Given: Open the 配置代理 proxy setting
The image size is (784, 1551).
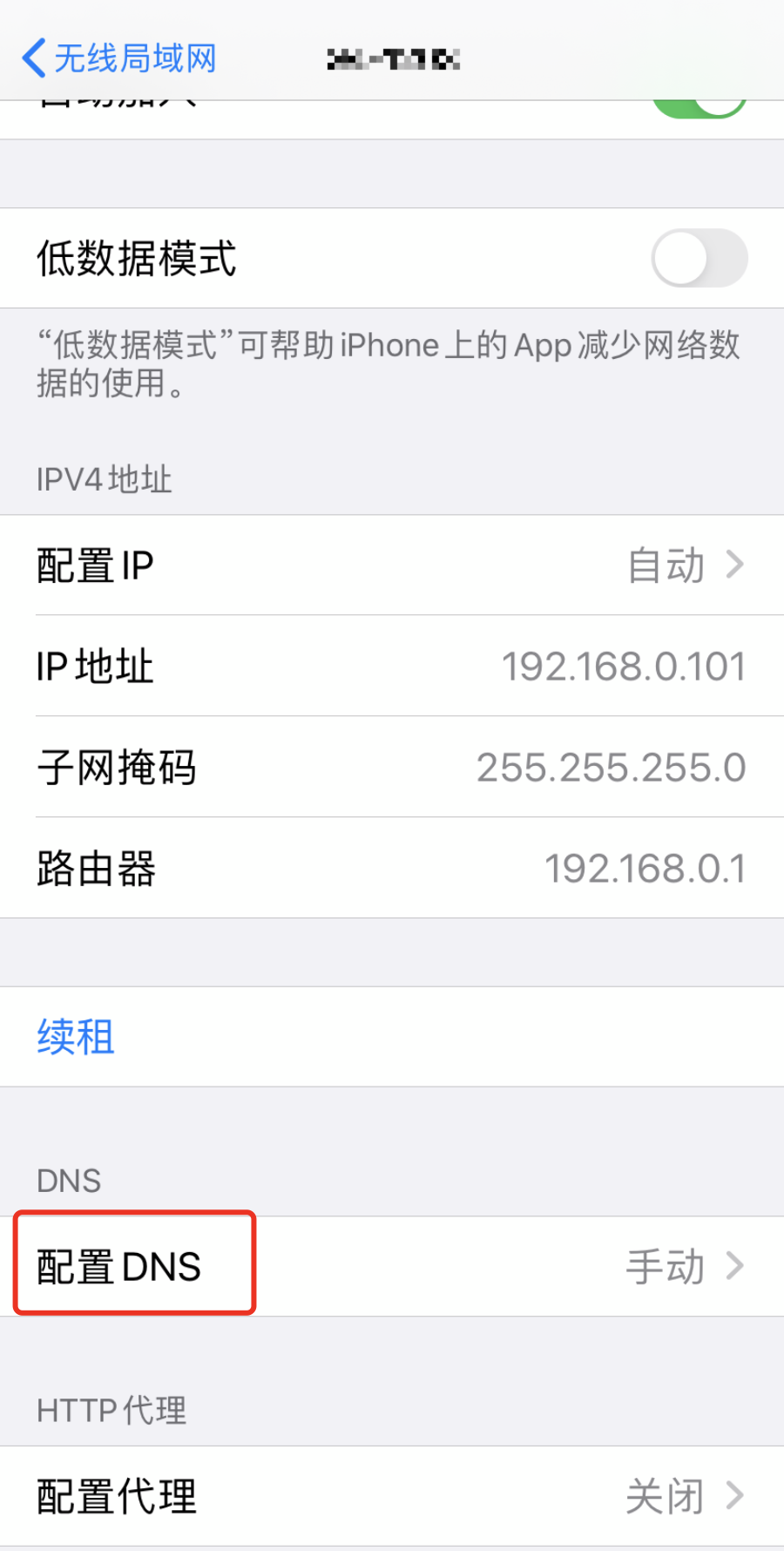Looking at the screenshot, I should (x=392, y=1496).
